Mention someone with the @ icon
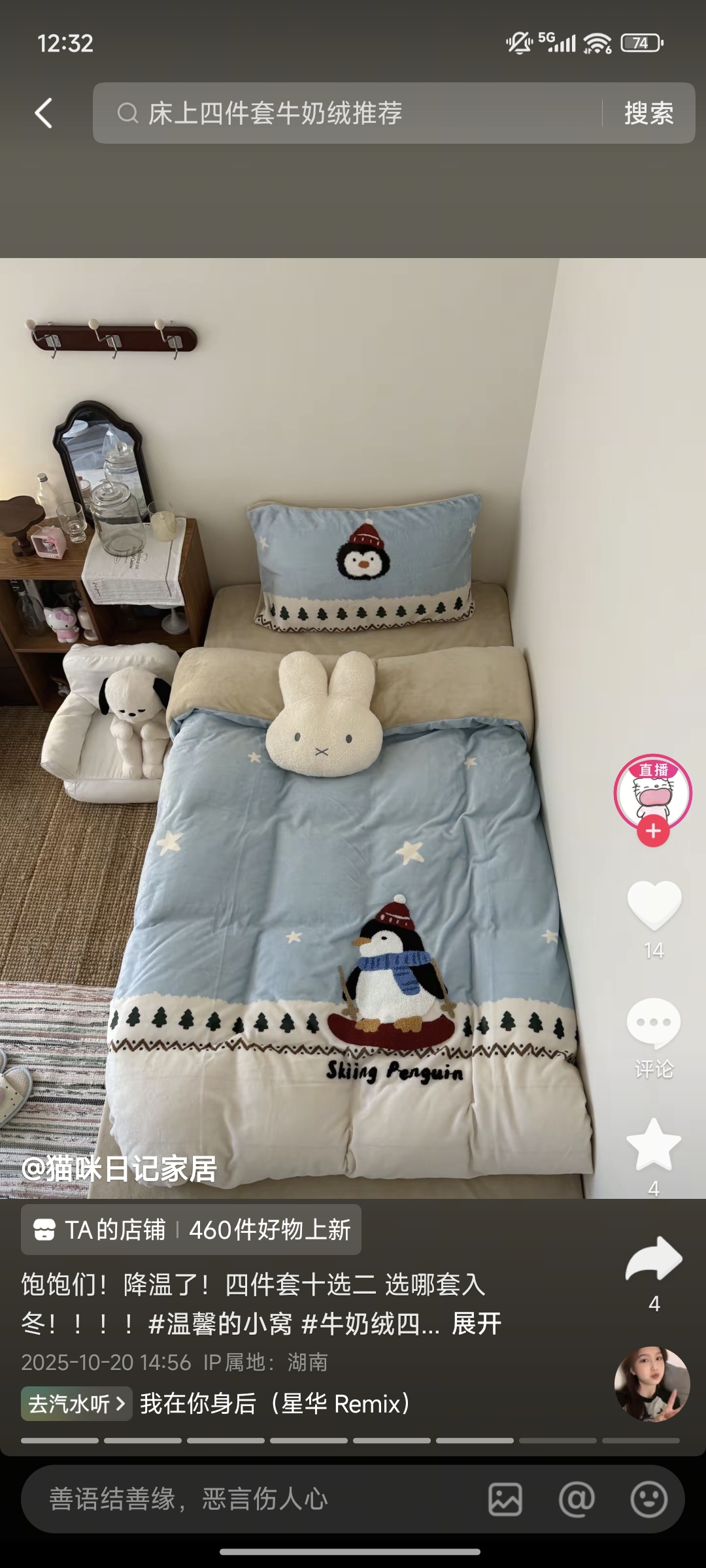 577,1499
